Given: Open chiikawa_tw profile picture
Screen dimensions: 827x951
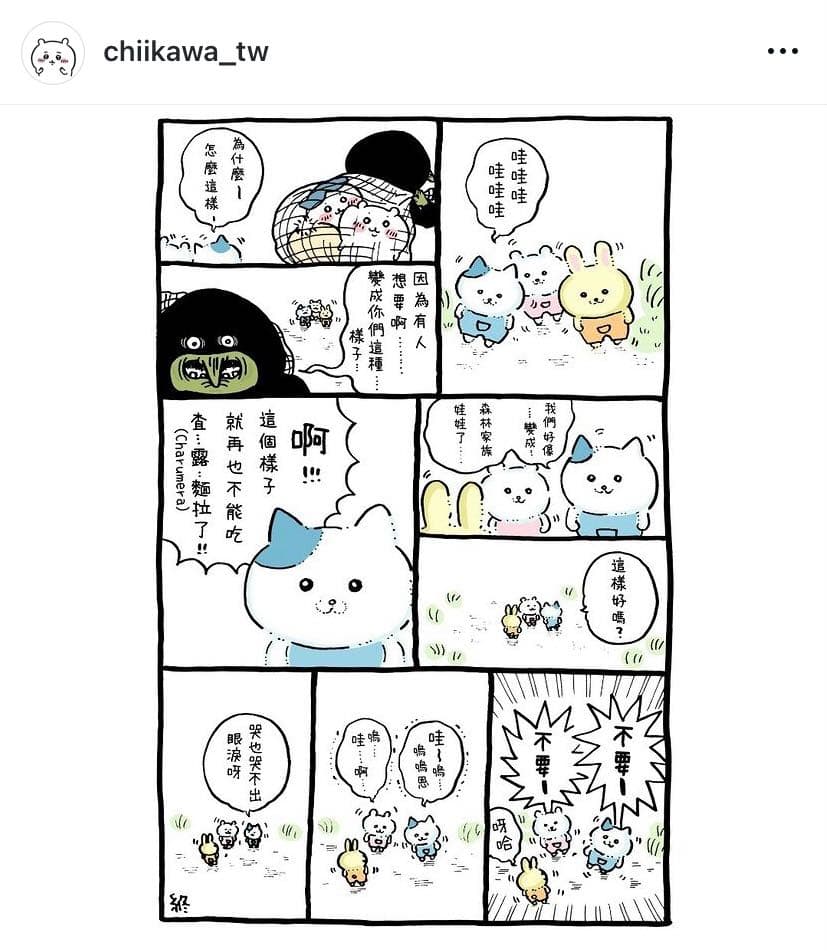Looking at the screenshot, I should [x=53, y=52].
